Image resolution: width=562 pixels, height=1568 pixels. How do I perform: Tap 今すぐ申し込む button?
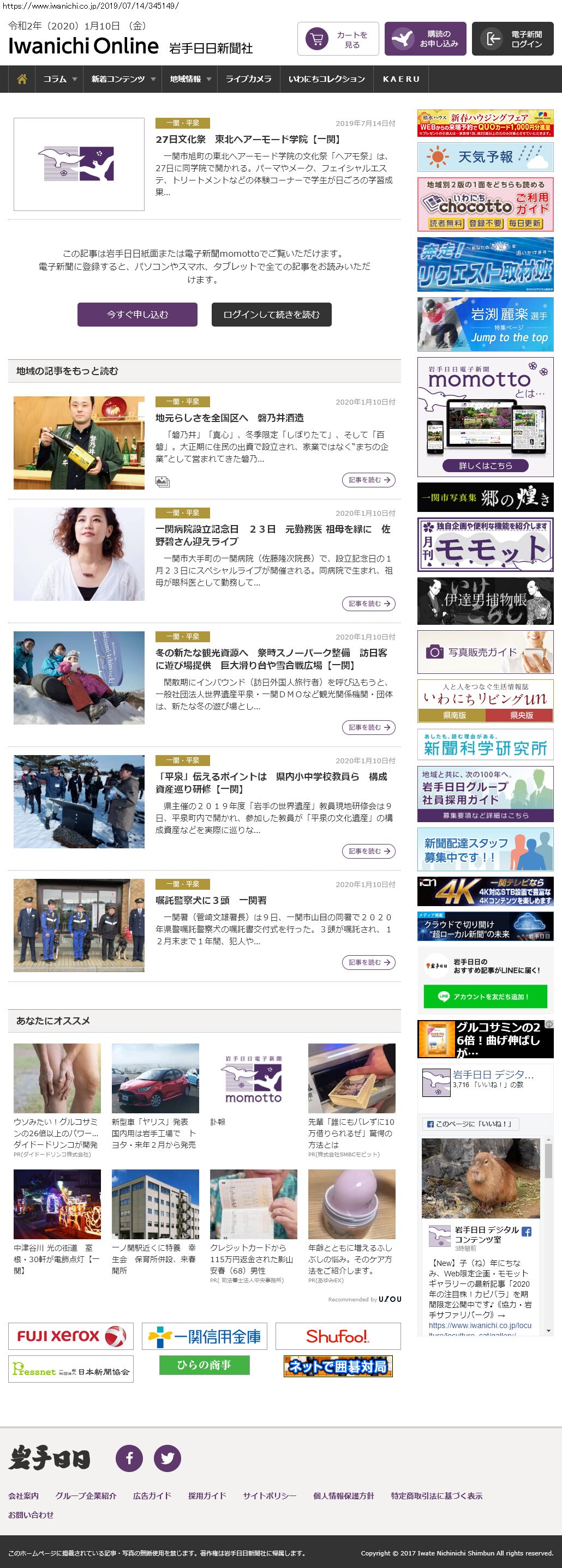click(x=137, y=315)
